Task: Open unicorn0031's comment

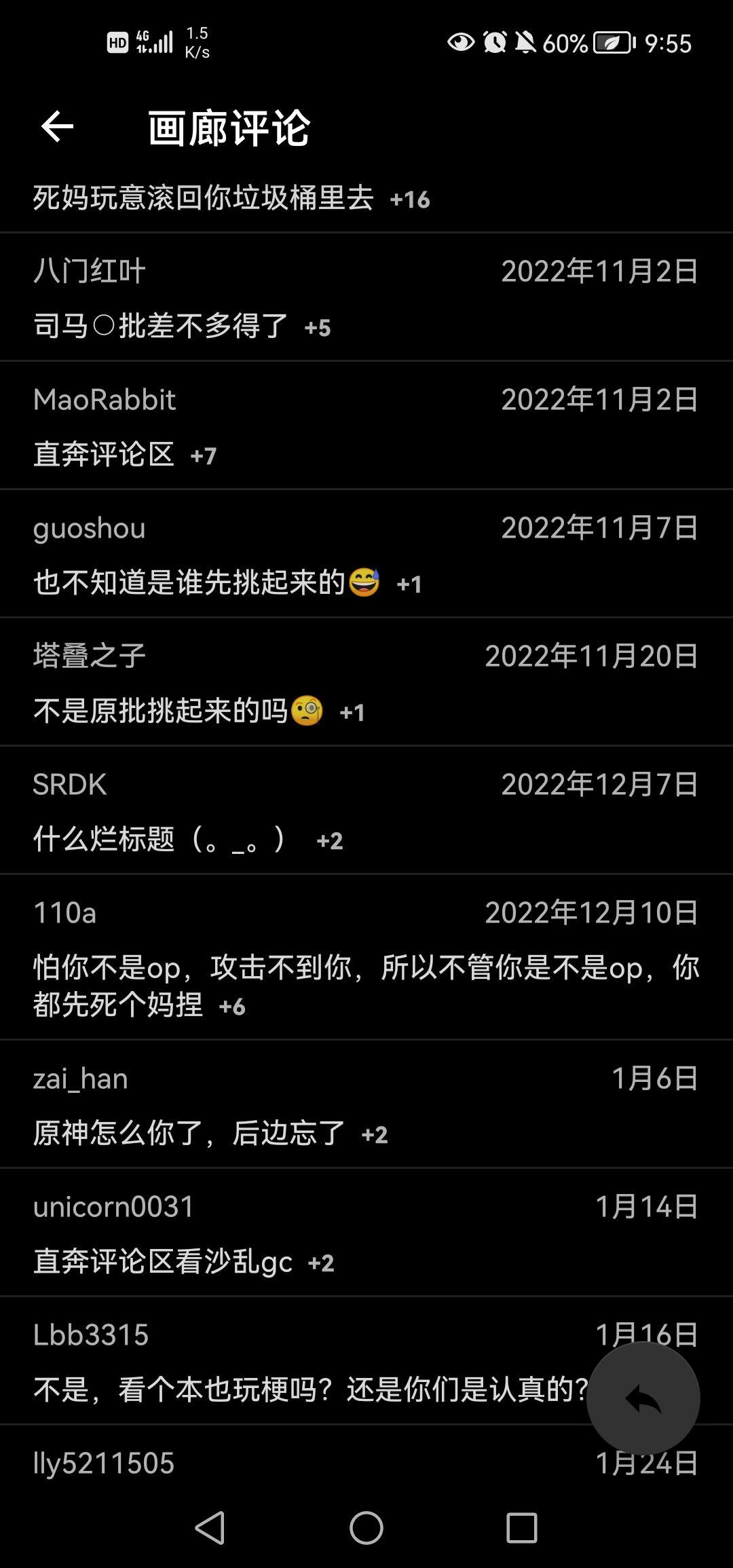Action: [366, 1233]
